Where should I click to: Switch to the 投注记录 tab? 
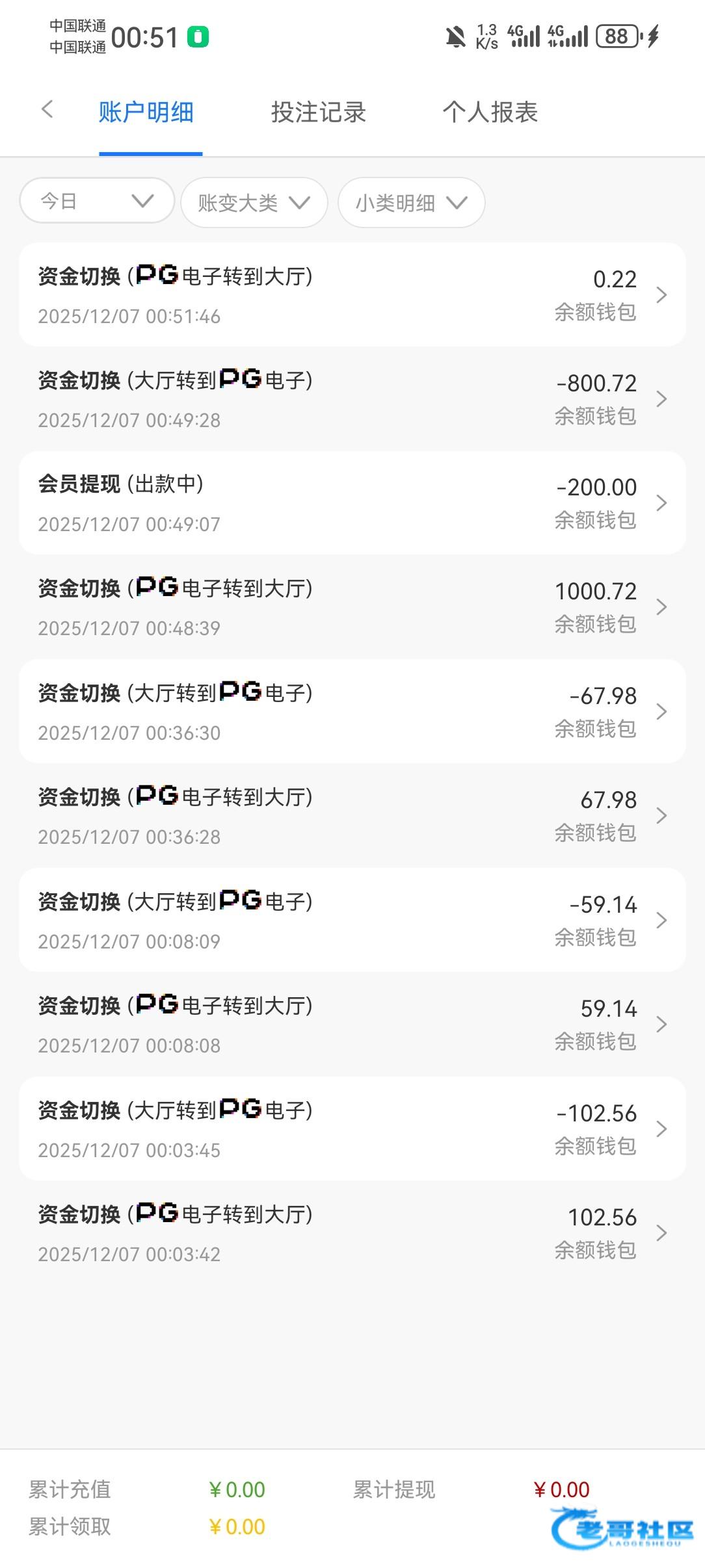click(x=318, y=112)
